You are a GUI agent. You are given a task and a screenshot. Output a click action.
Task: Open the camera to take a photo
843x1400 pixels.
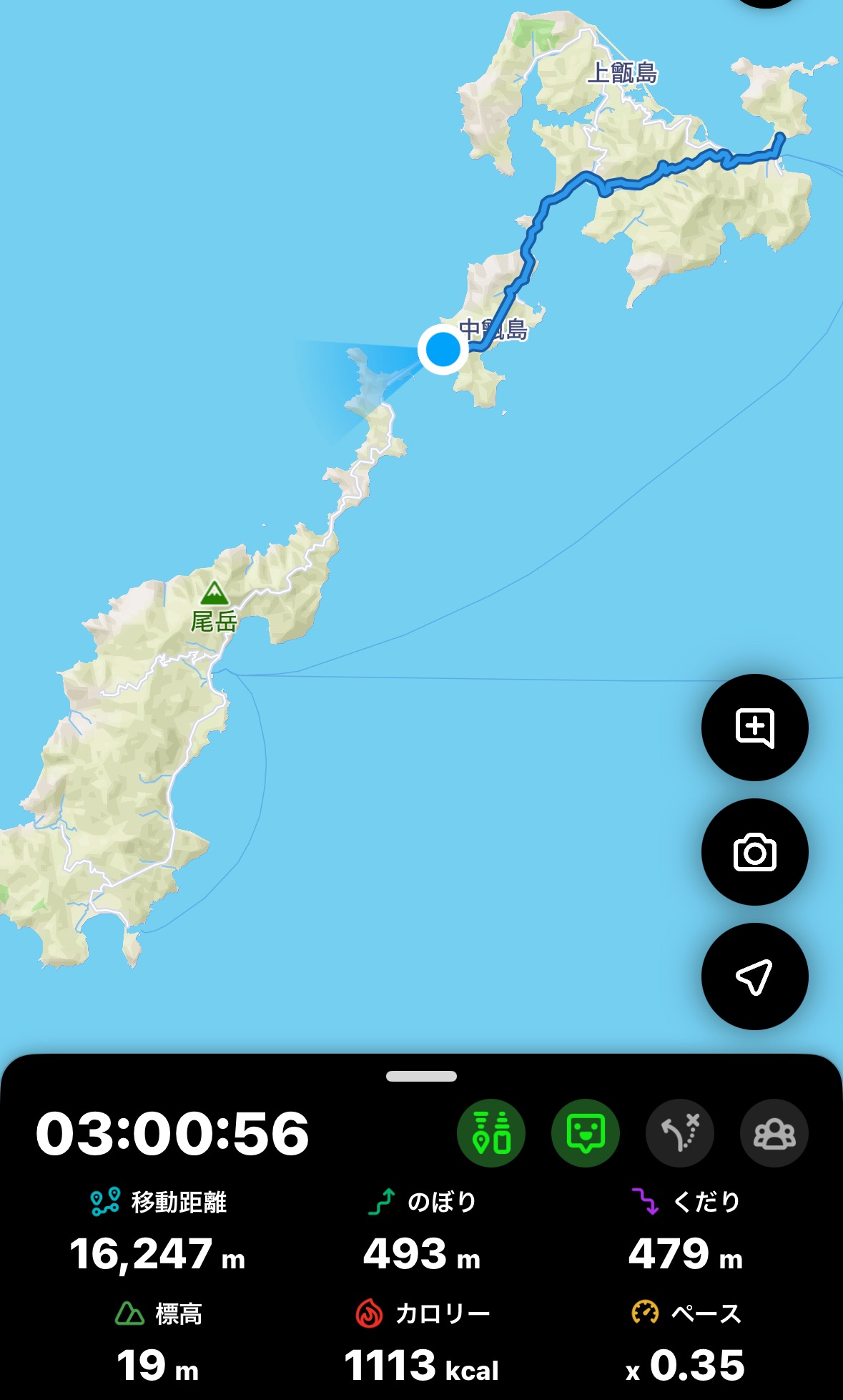pyautogui.click(x=754, y=852)
